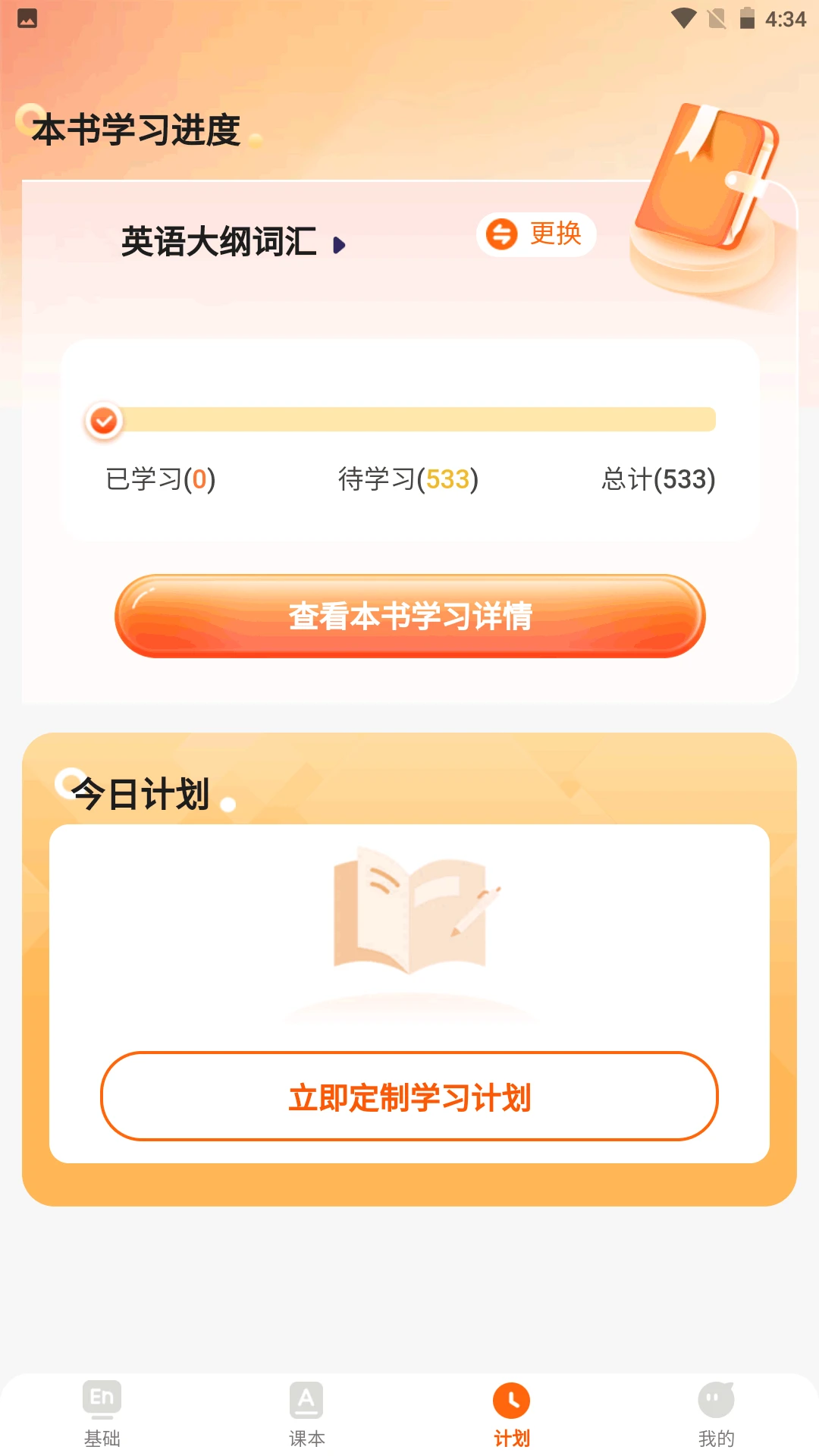The width and height of the screenshot is (819, 1456).
Task: Click the orange swap icon next to 更换
Action: 504,235
